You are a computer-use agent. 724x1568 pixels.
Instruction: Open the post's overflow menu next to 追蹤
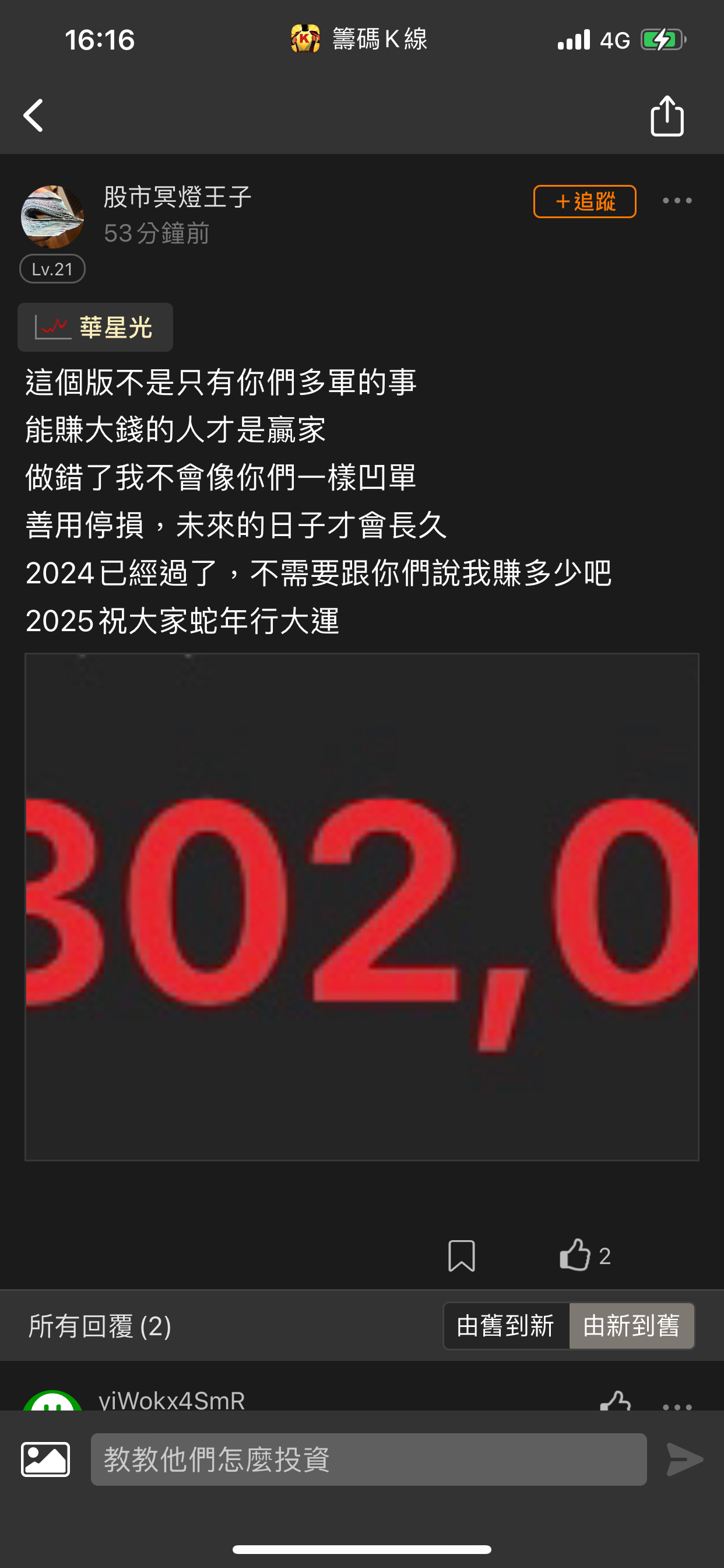click(677, 201)
